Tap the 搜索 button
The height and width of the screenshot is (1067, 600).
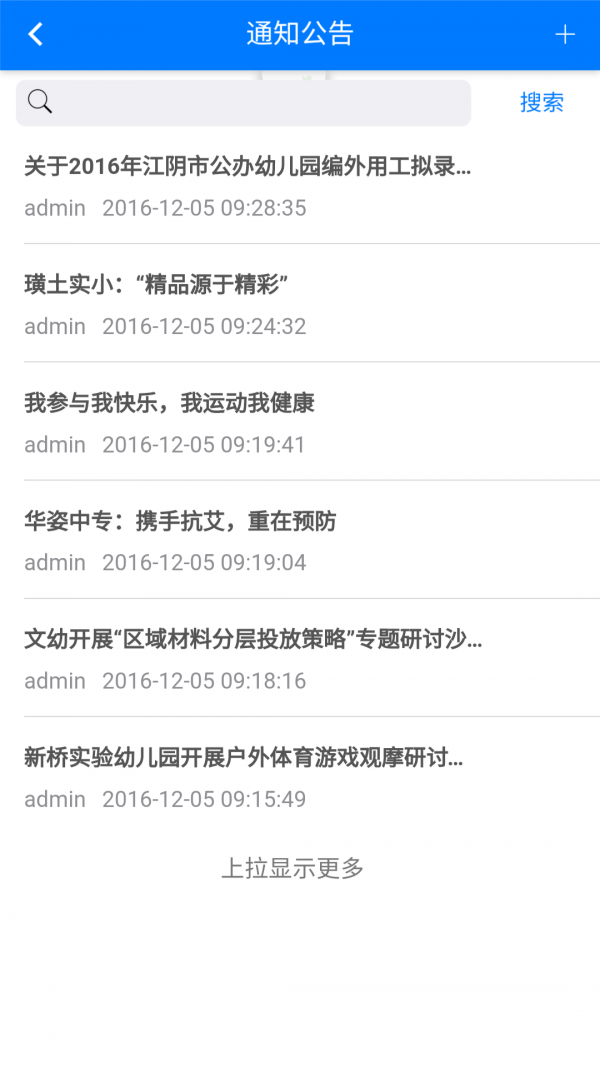[x=541, y=103]
